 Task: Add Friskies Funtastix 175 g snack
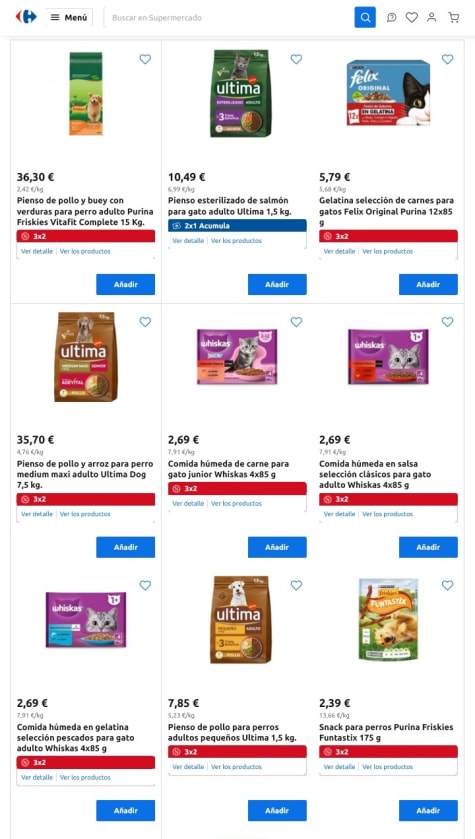pos(428,811)
